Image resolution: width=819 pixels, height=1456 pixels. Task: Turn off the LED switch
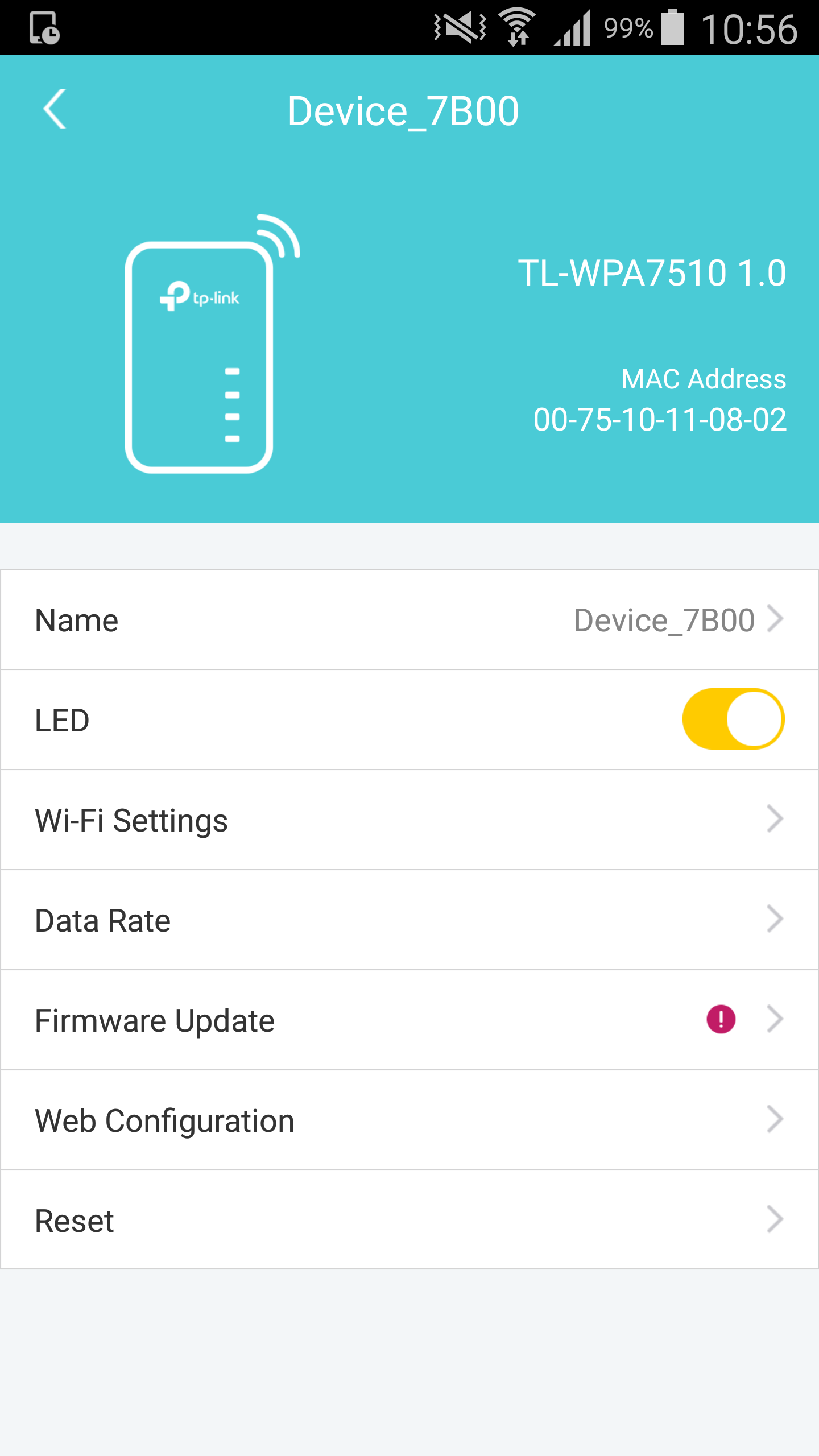(x=733, y=719)
